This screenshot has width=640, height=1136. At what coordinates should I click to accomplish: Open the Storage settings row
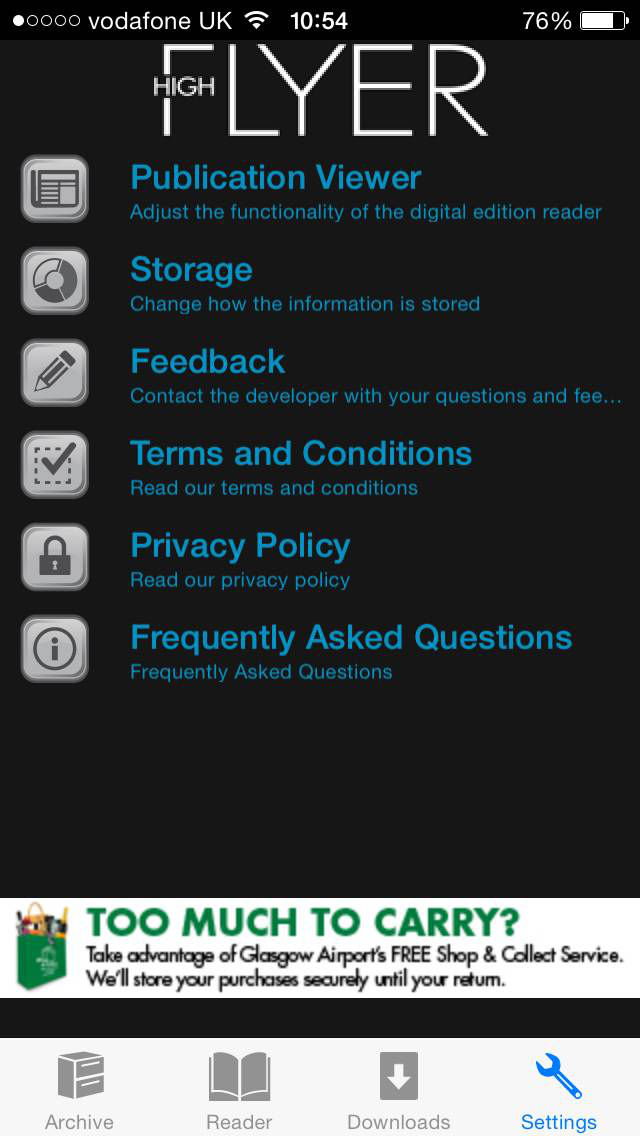(320, 282)
